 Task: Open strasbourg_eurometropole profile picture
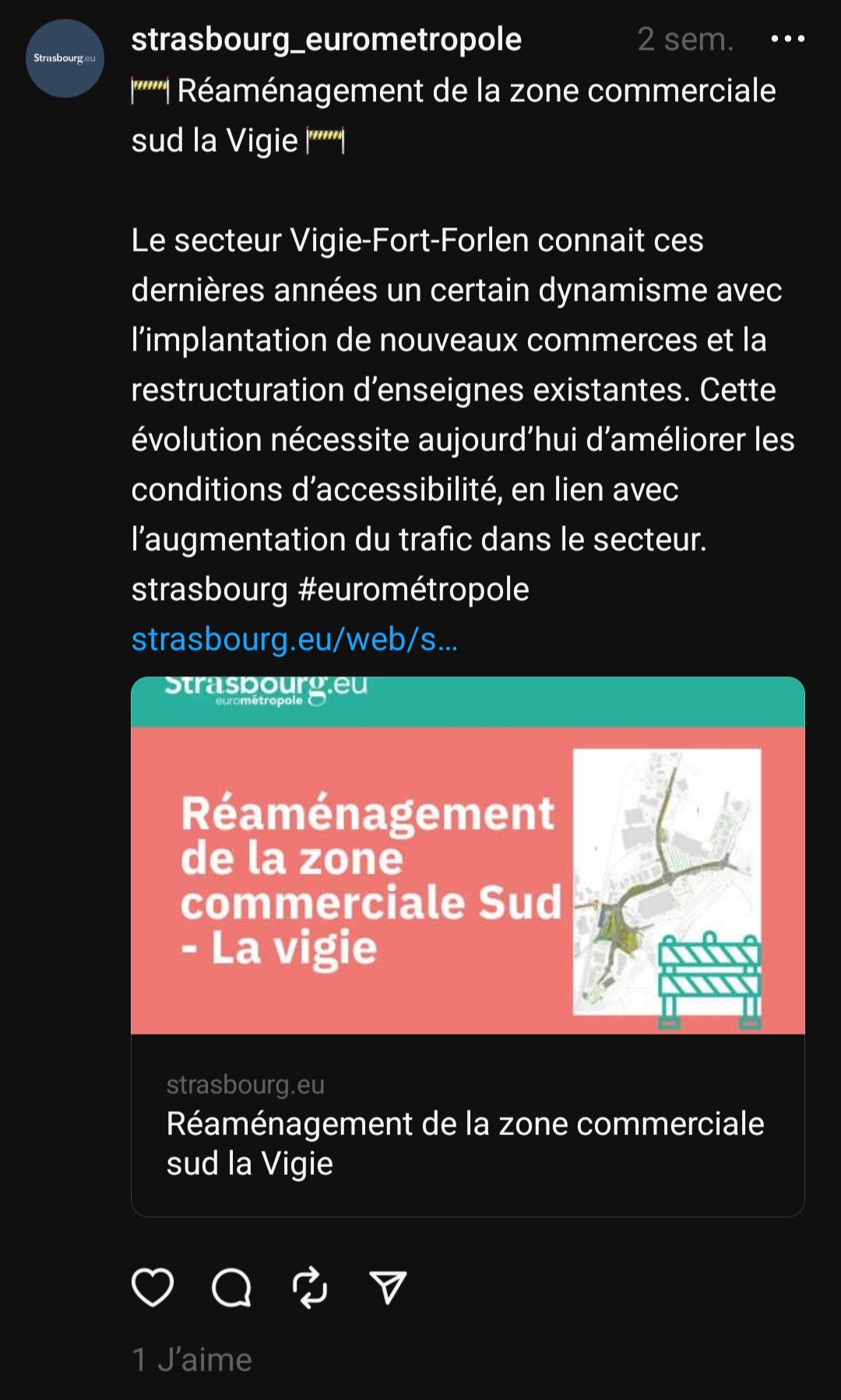(x=65, y=58)
